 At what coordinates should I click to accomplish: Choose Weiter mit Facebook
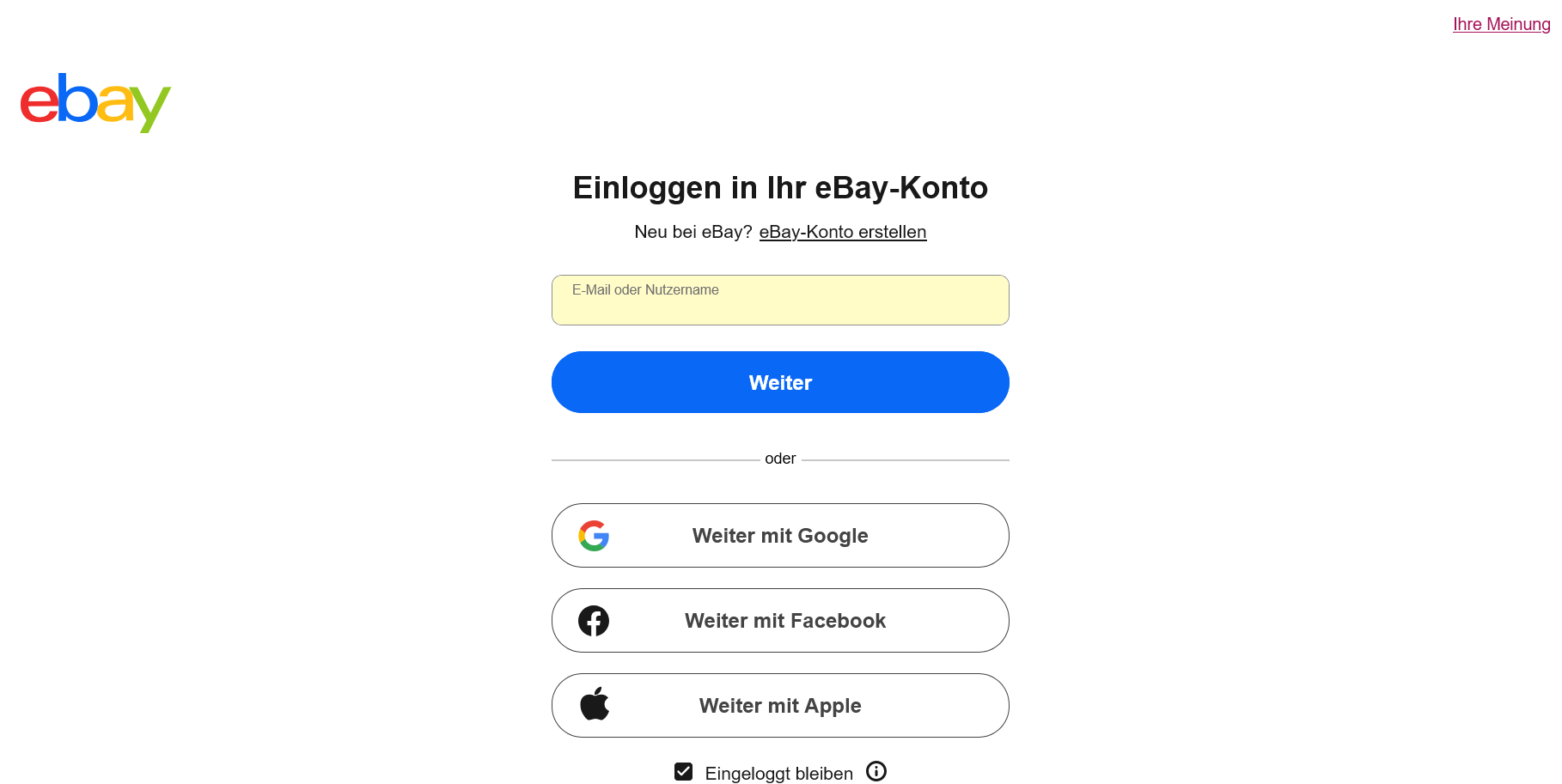pos(780,620)
